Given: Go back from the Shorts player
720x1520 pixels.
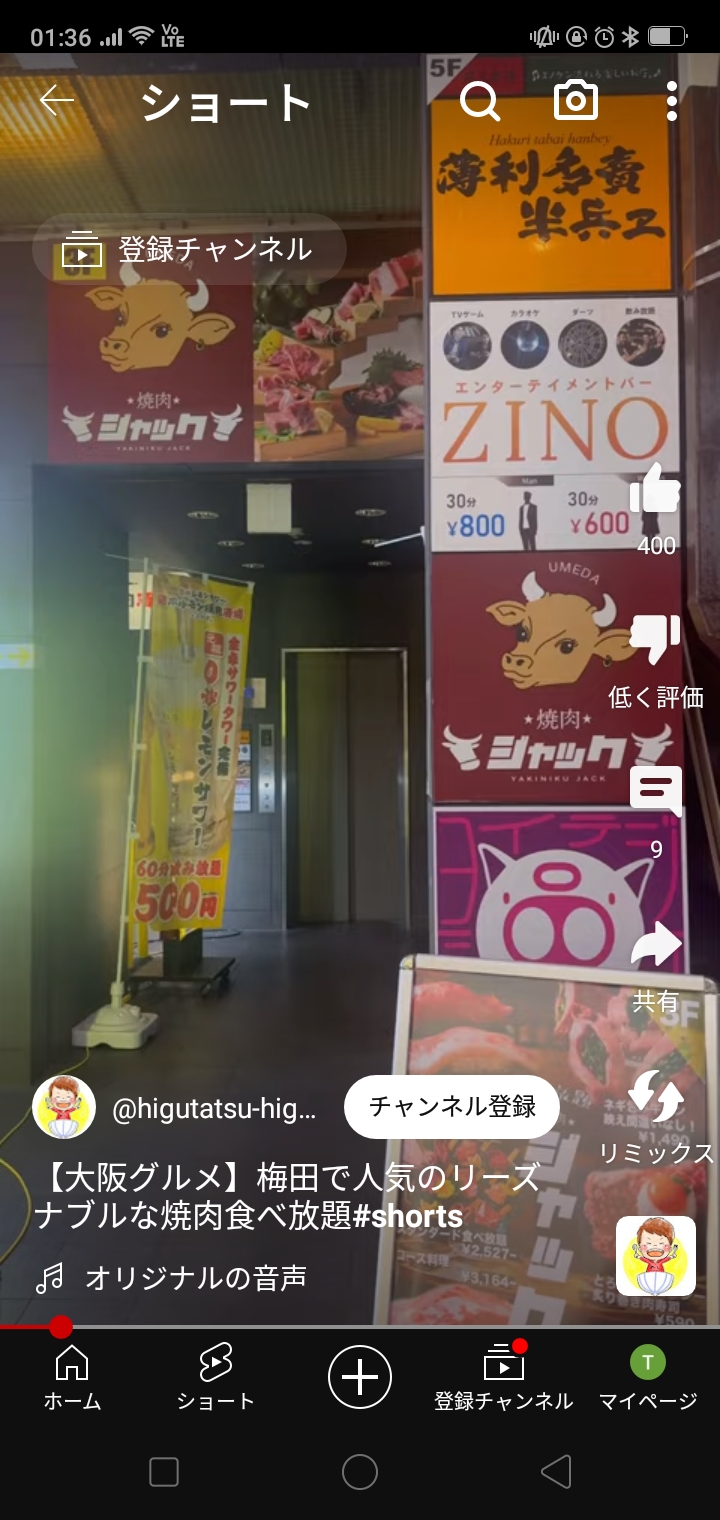Looking at the screenshot, I should point(57,101).
